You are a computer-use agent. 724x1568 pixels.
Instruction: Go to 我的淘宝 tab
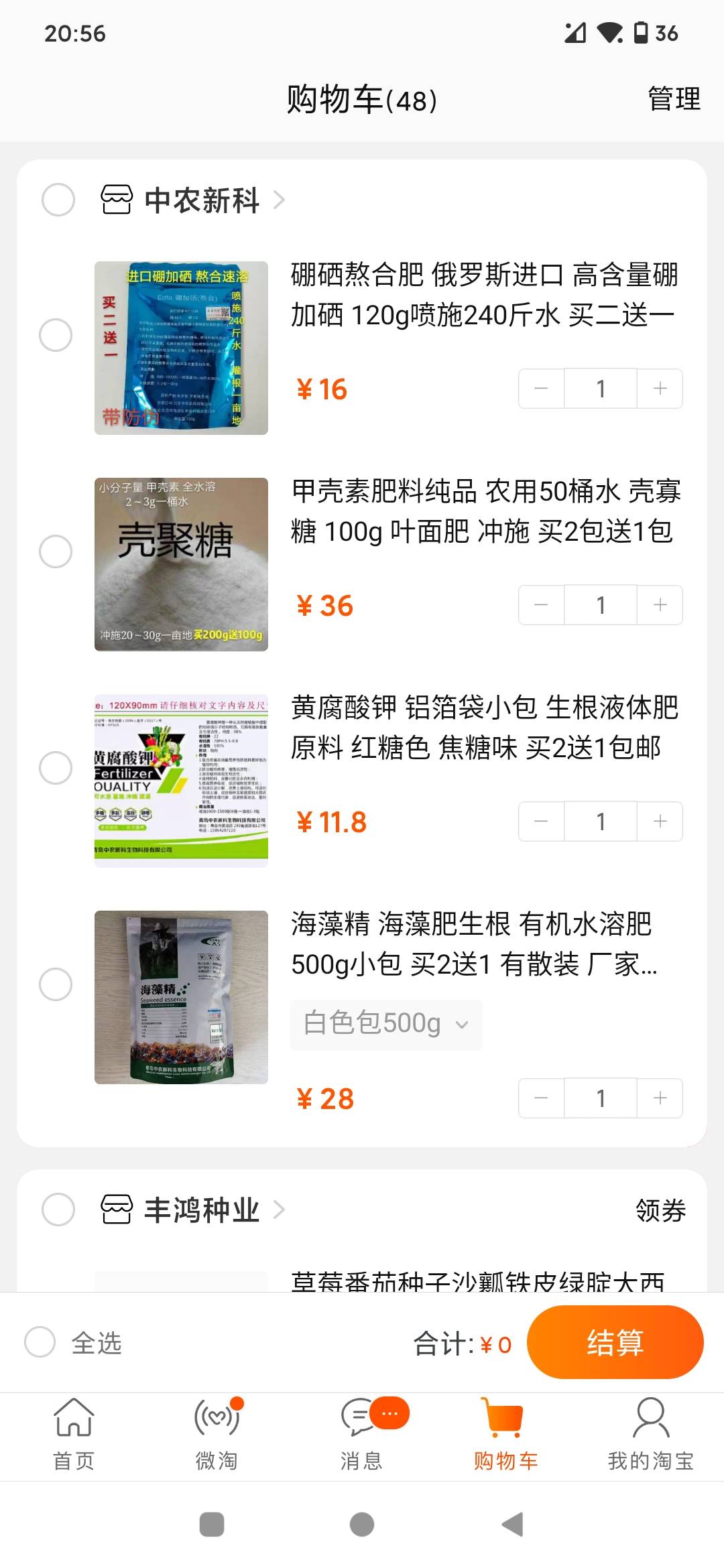click(650, 1434)
